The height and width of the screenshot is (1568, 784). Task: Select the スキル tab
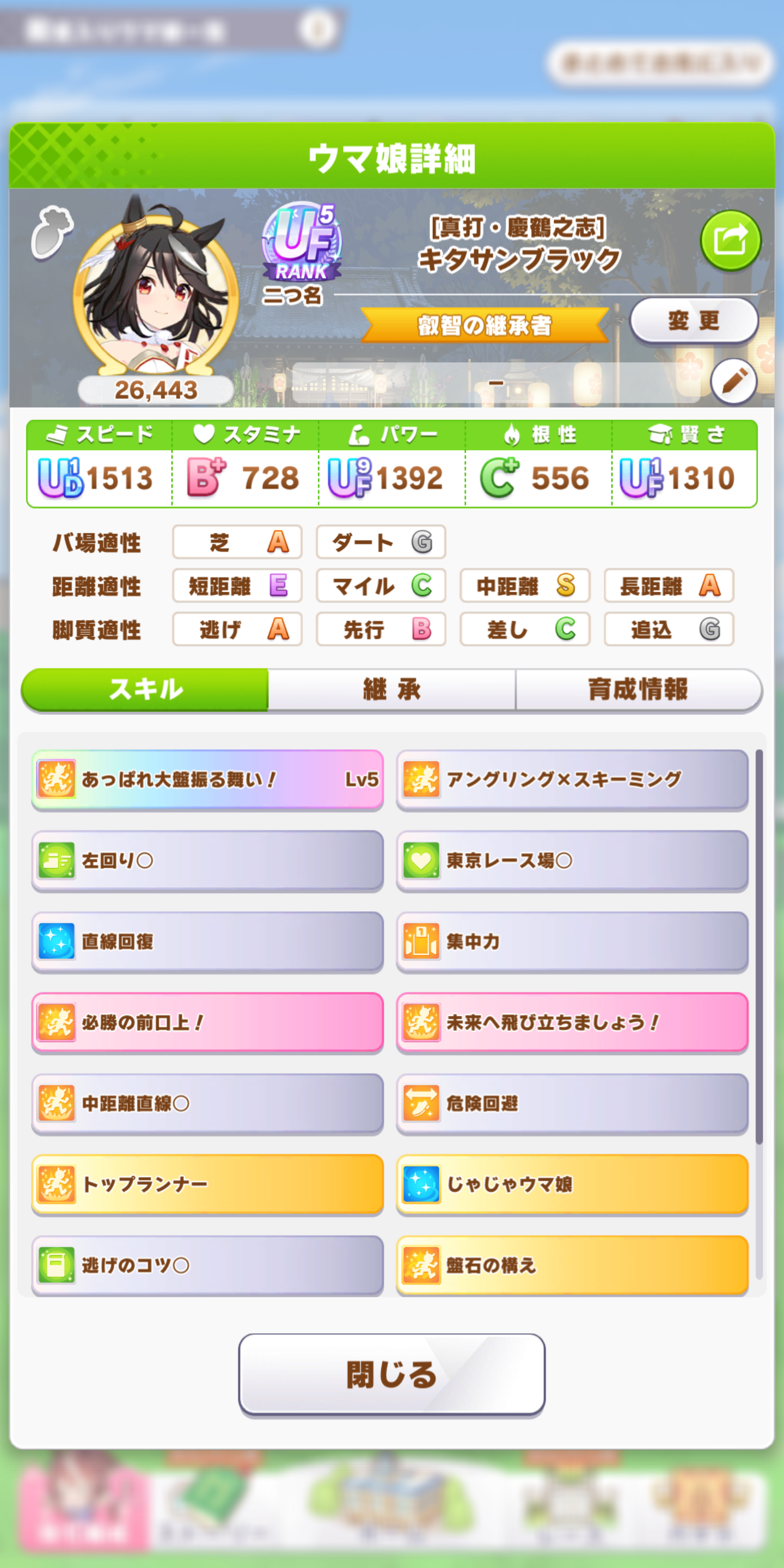click(145, 690)
